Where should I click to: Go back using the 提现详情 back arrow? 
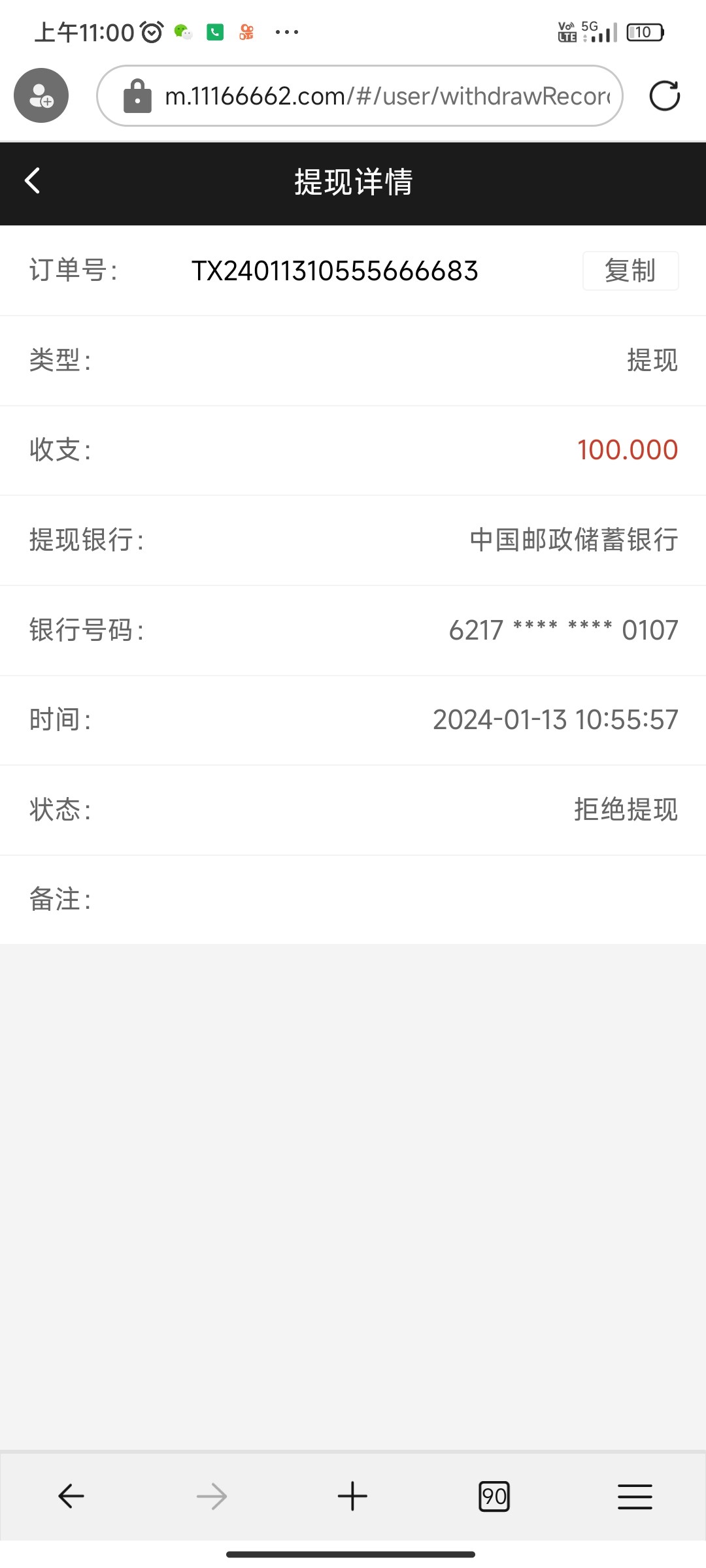coord(31,182)
